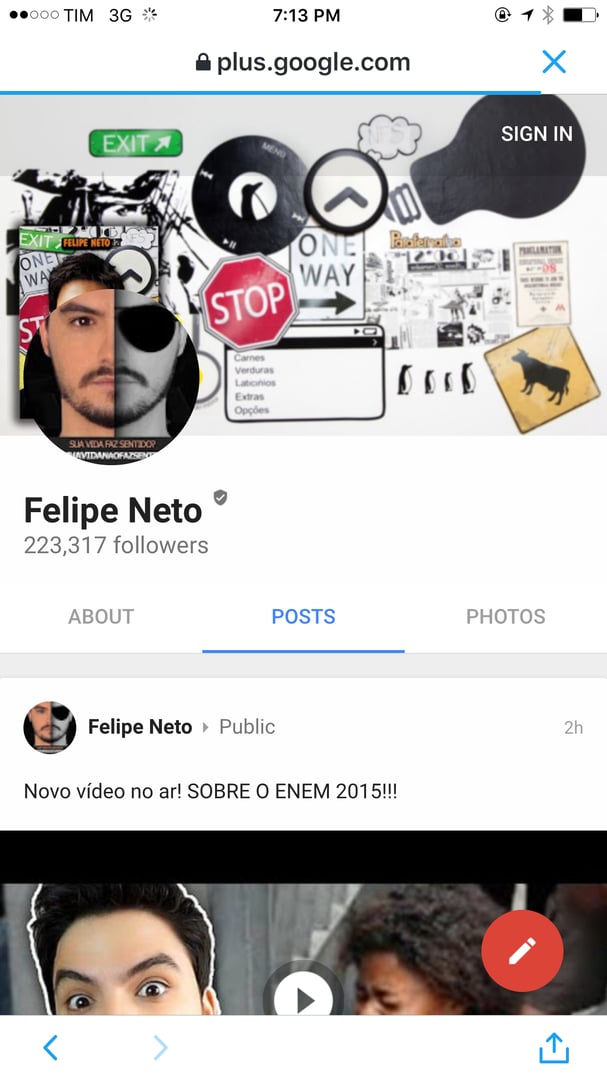Compose a new post with the pencil button
This screenshot has width=607, height=1080.
(522, 951)
